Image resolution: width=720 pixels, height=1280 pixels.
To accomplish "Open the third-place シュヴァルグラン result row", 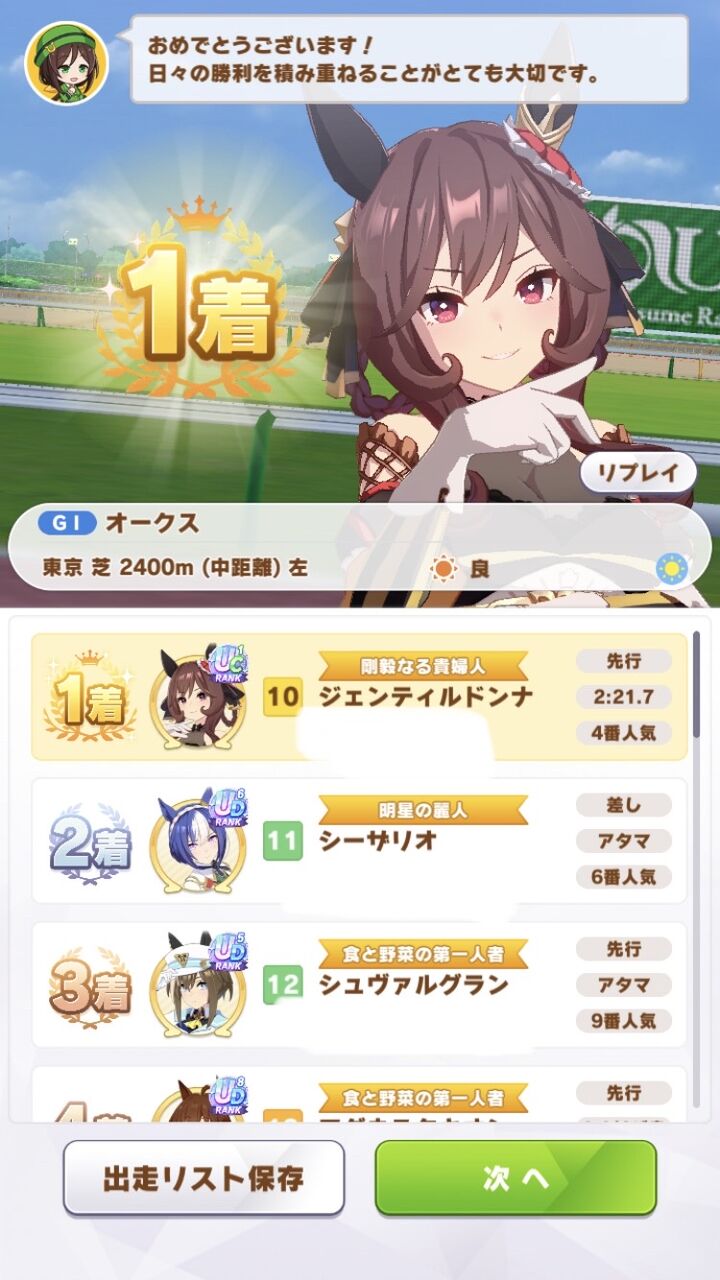I will pos(360,985).
